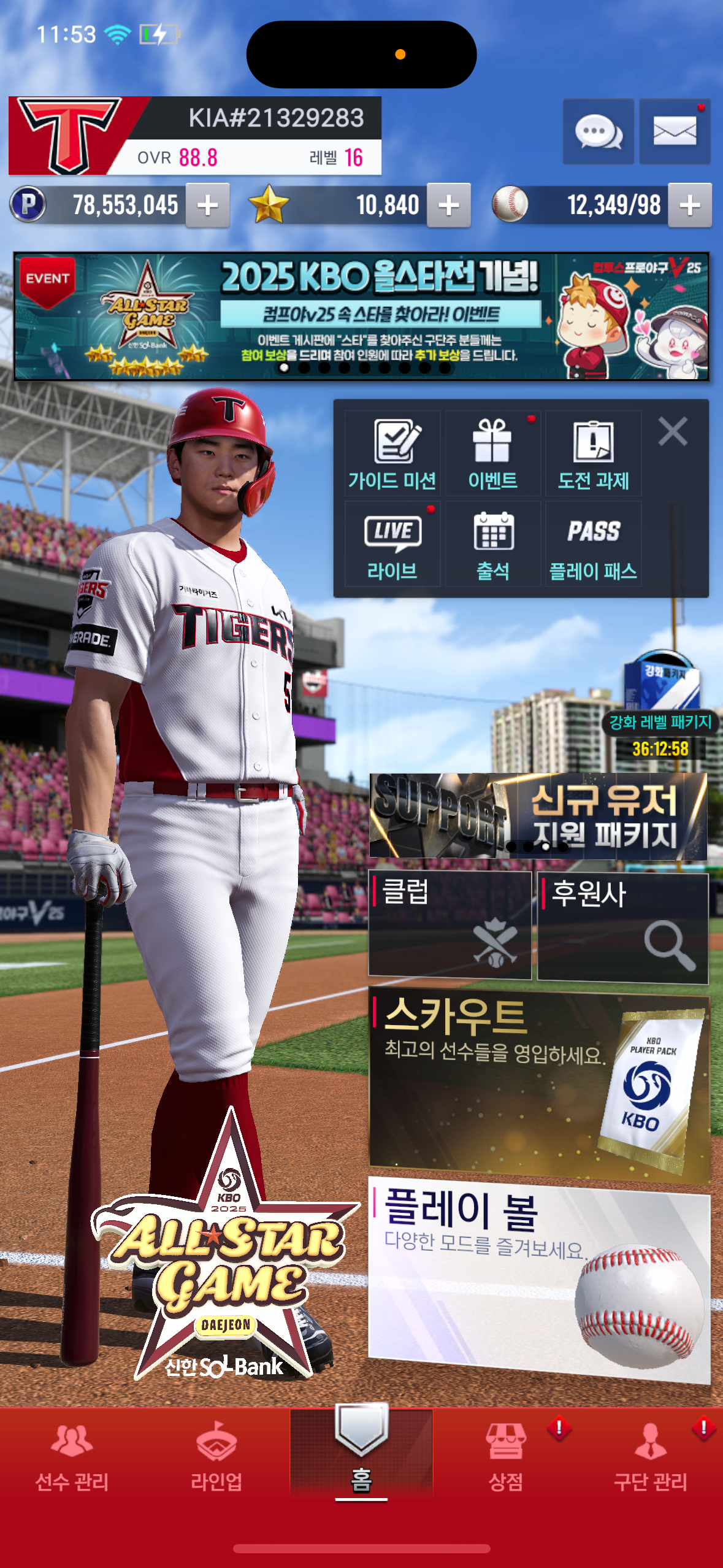Close the quick menu panel
723x1568 pixels.
[x=673, y=431]
